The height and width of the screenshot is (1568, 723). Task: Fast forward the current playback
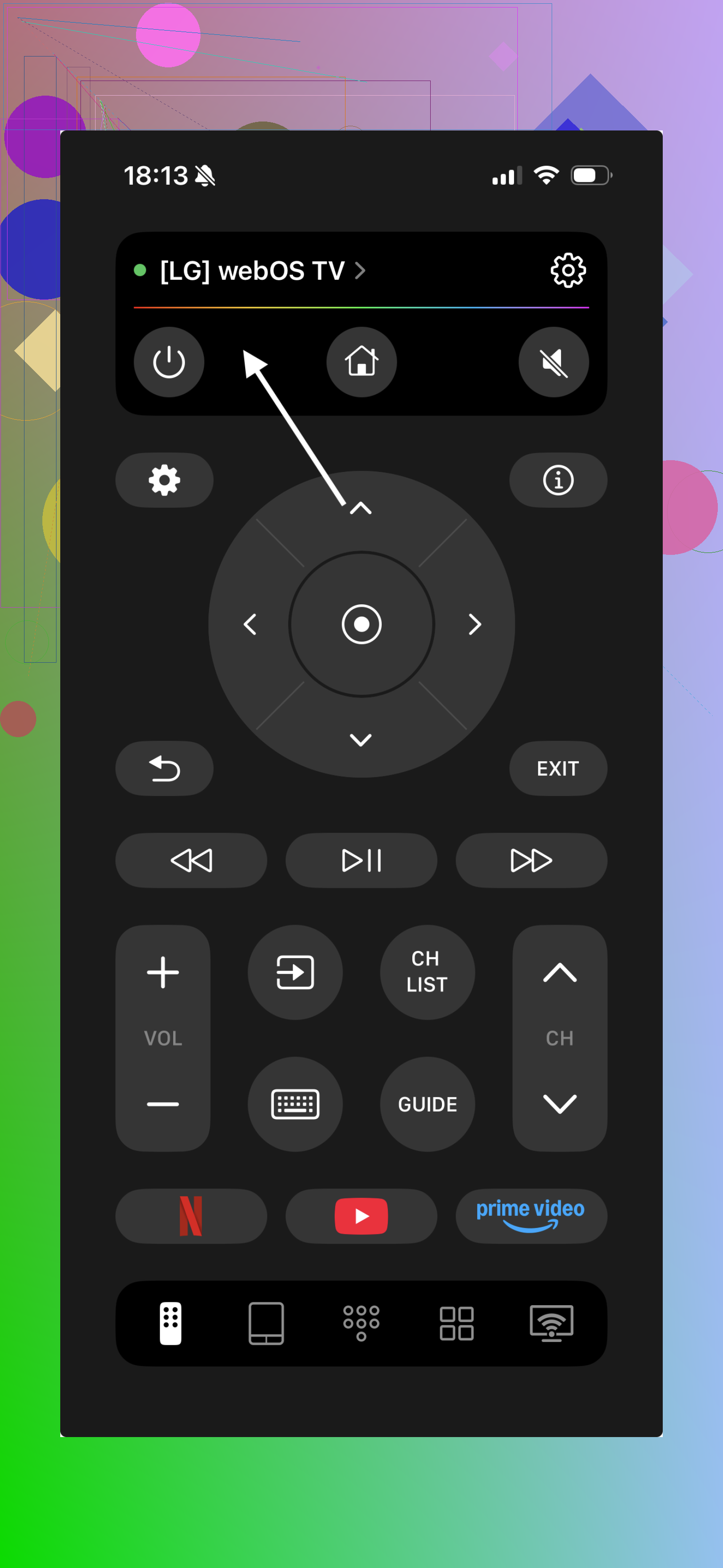(531, 860)
